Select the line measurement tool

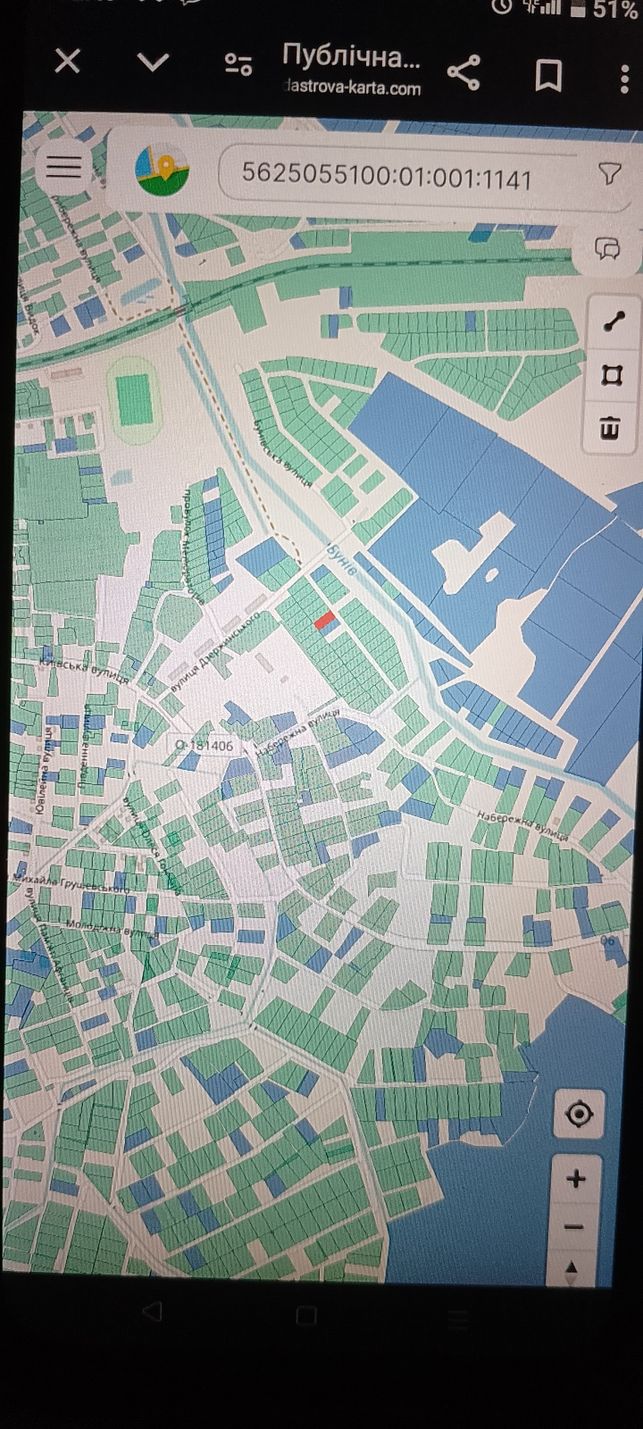pyautogui.click(x=612, y=322)
